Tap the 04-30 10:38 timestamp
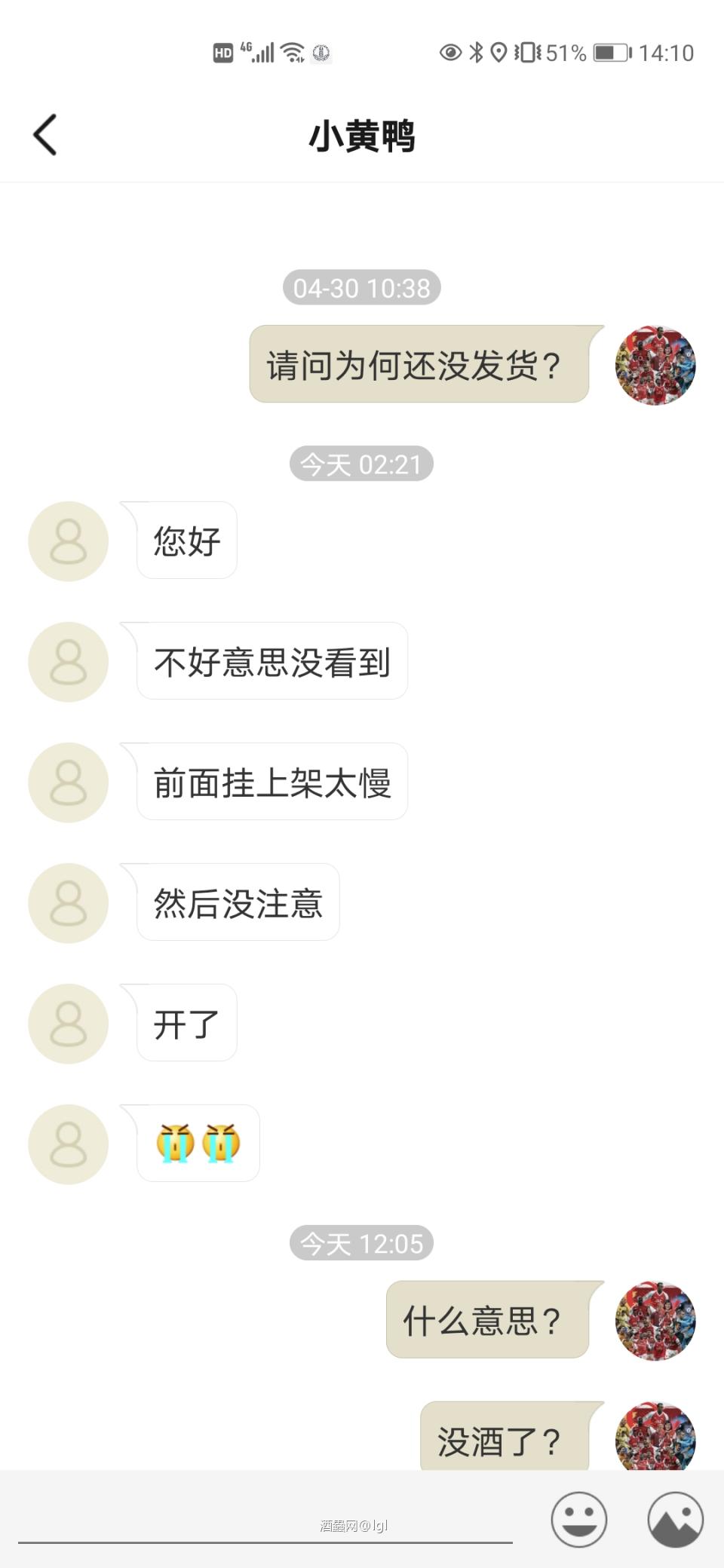 pos(361,287)
